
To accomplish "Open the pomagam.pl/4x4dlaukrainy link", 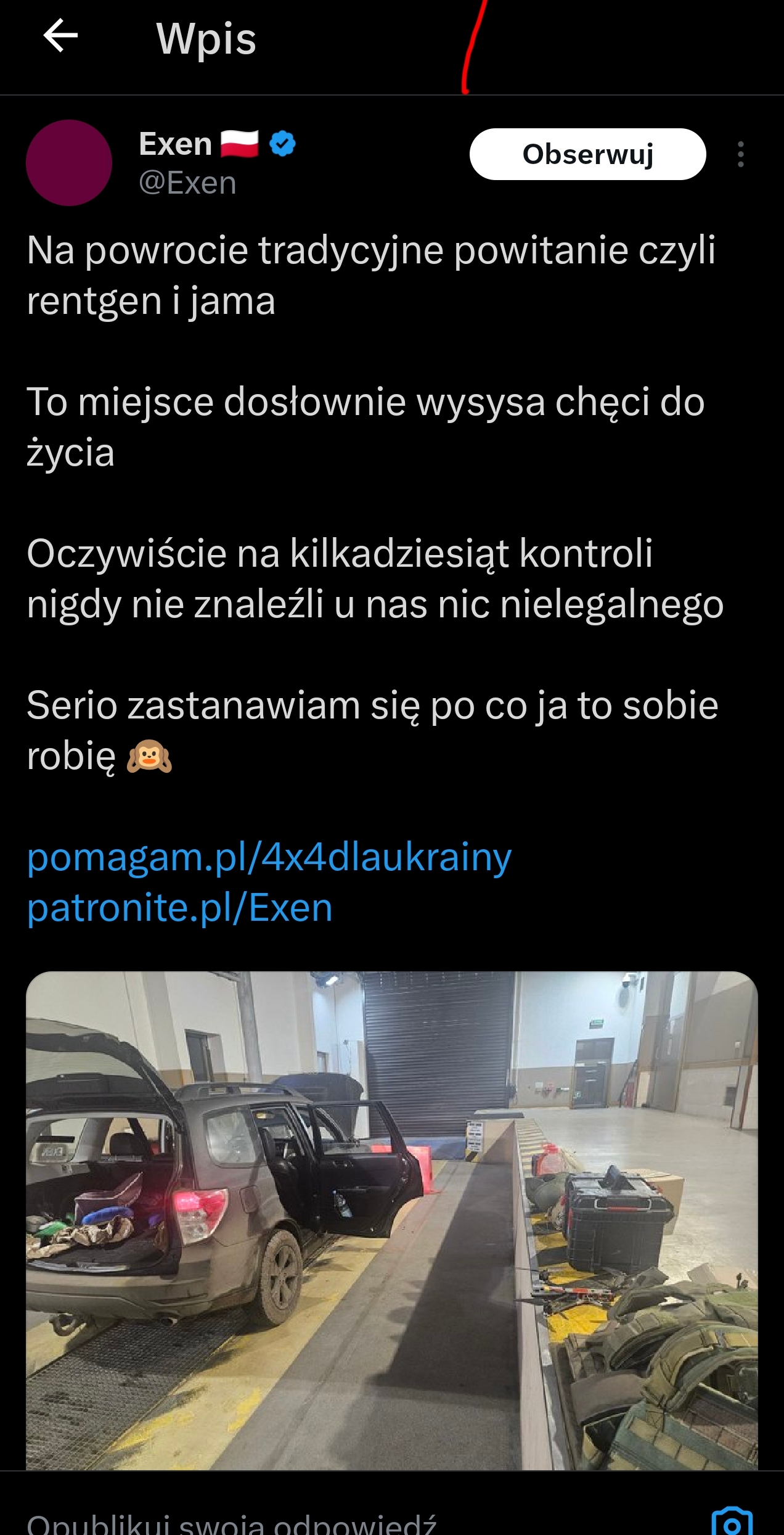I will 269,857.
